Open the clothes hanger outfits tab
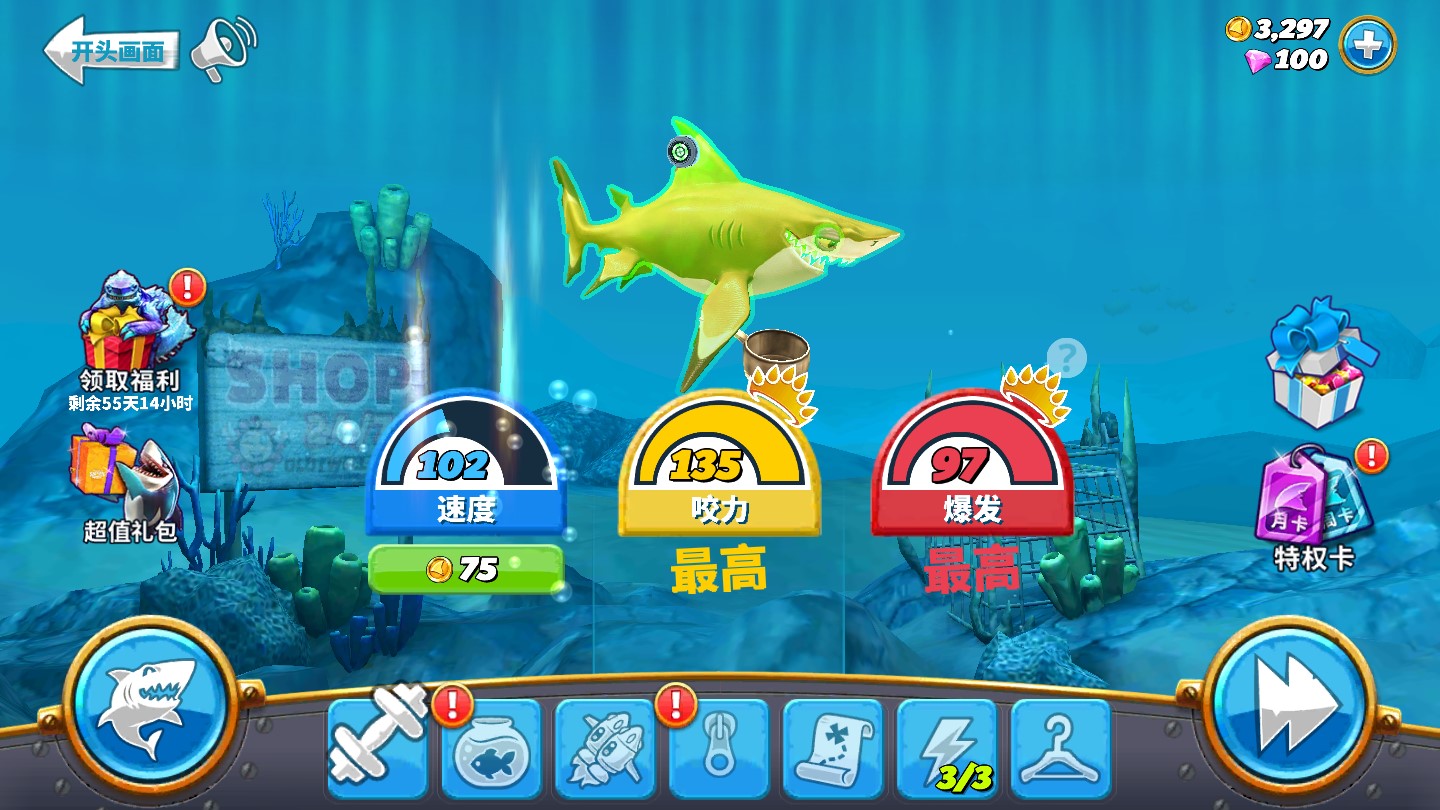The height and width of the screenshot is (810, 1440). (1060, 749)
